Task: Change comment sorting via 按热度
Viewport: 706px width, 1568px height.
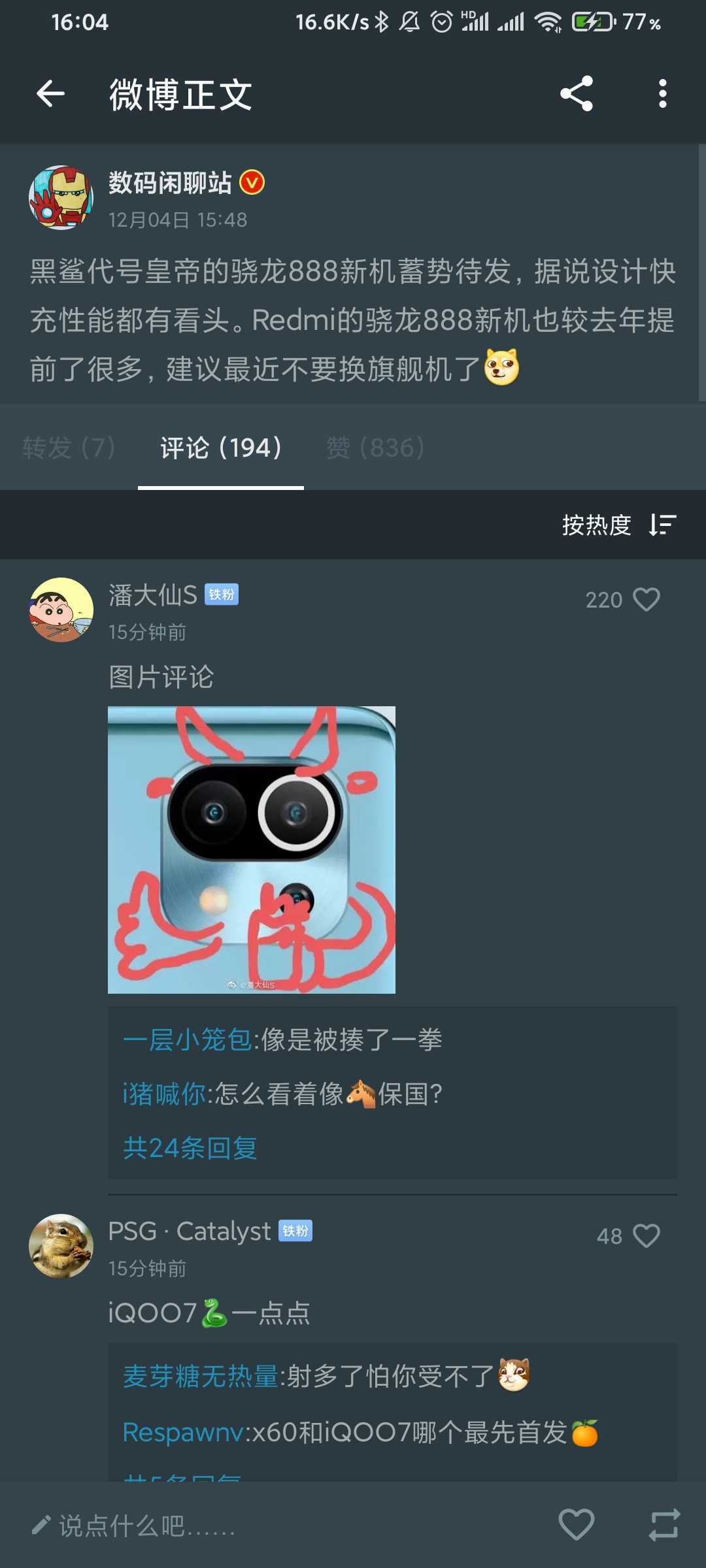Action: click(x=619, y=525)
